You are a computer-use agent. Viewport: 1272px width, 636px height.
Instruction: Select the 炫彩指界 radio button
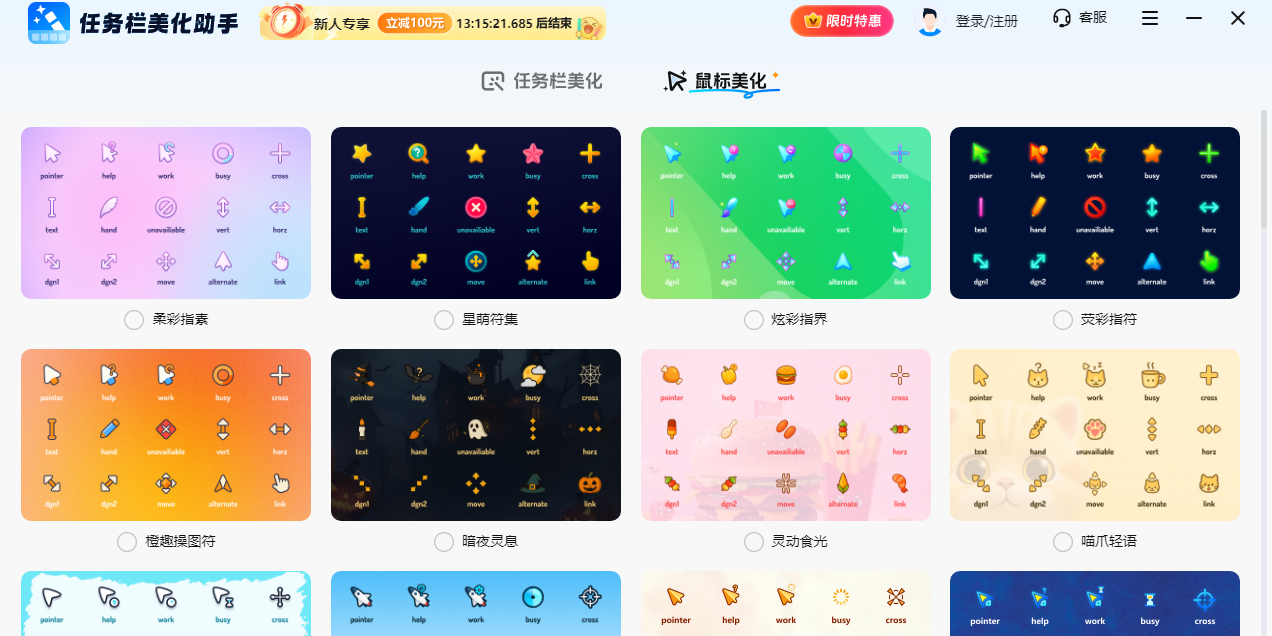(x=754, y=320)
